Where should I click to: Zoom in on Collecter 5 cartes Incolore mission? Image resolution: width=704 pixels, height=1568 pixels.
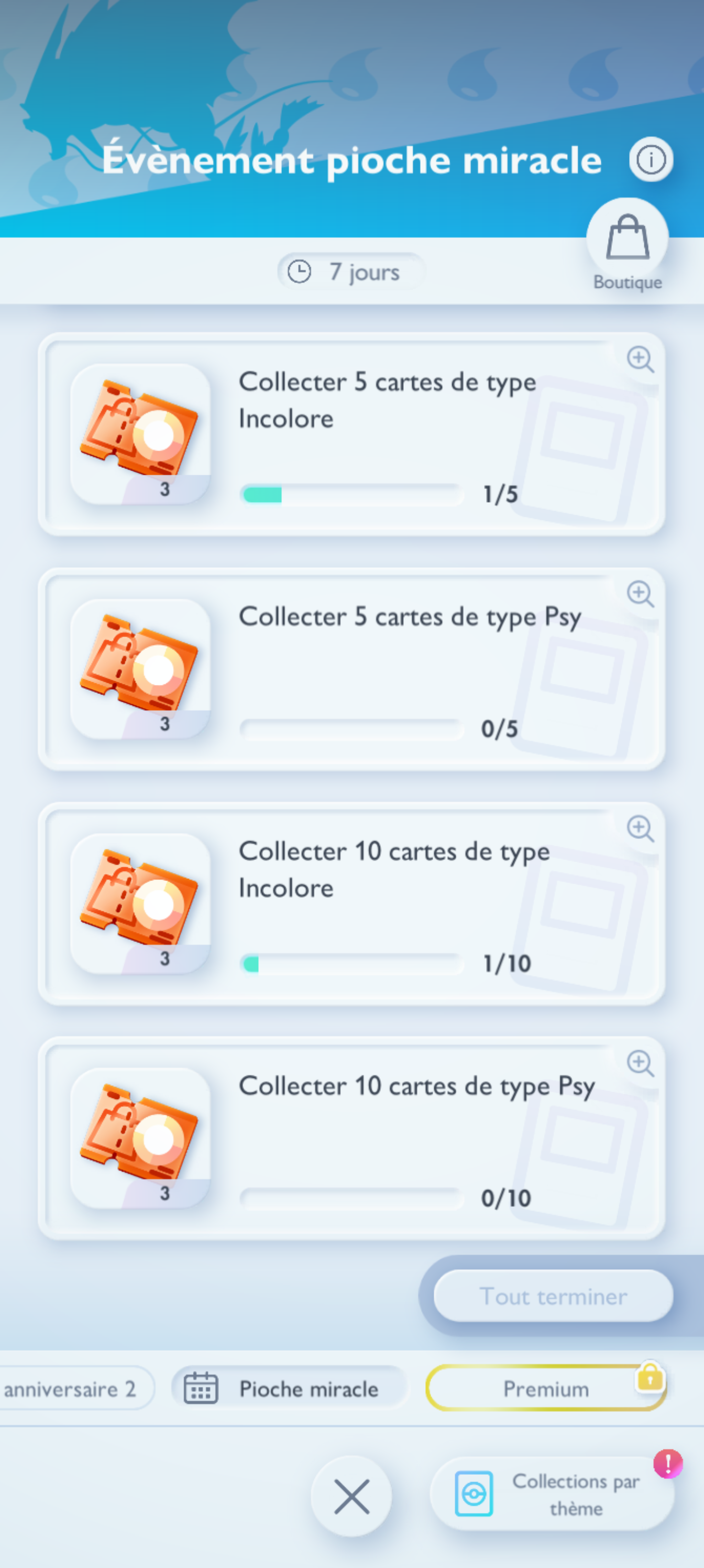tap(640, 360)
